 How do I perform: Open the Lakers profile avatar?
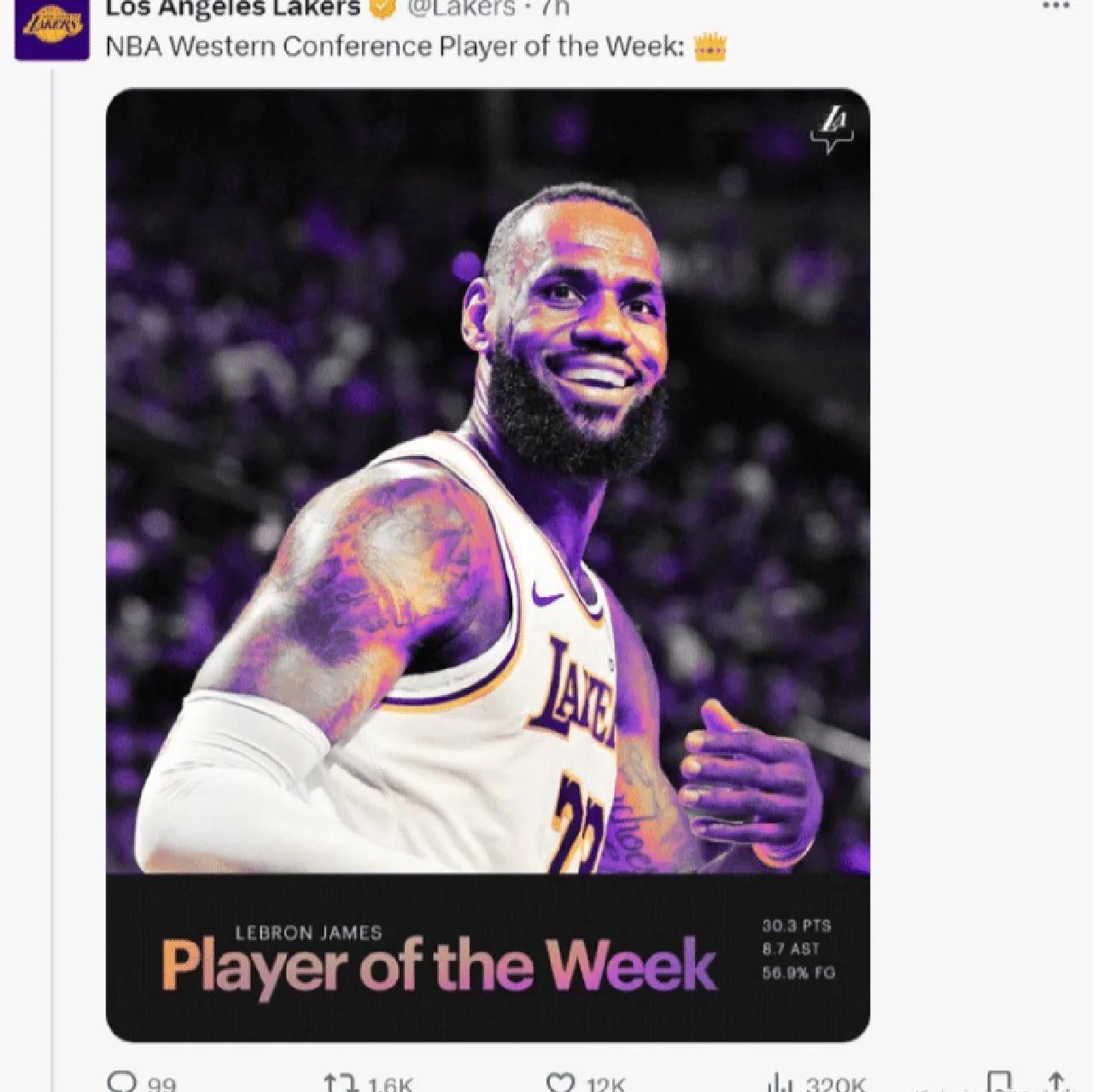click(51, 31)
